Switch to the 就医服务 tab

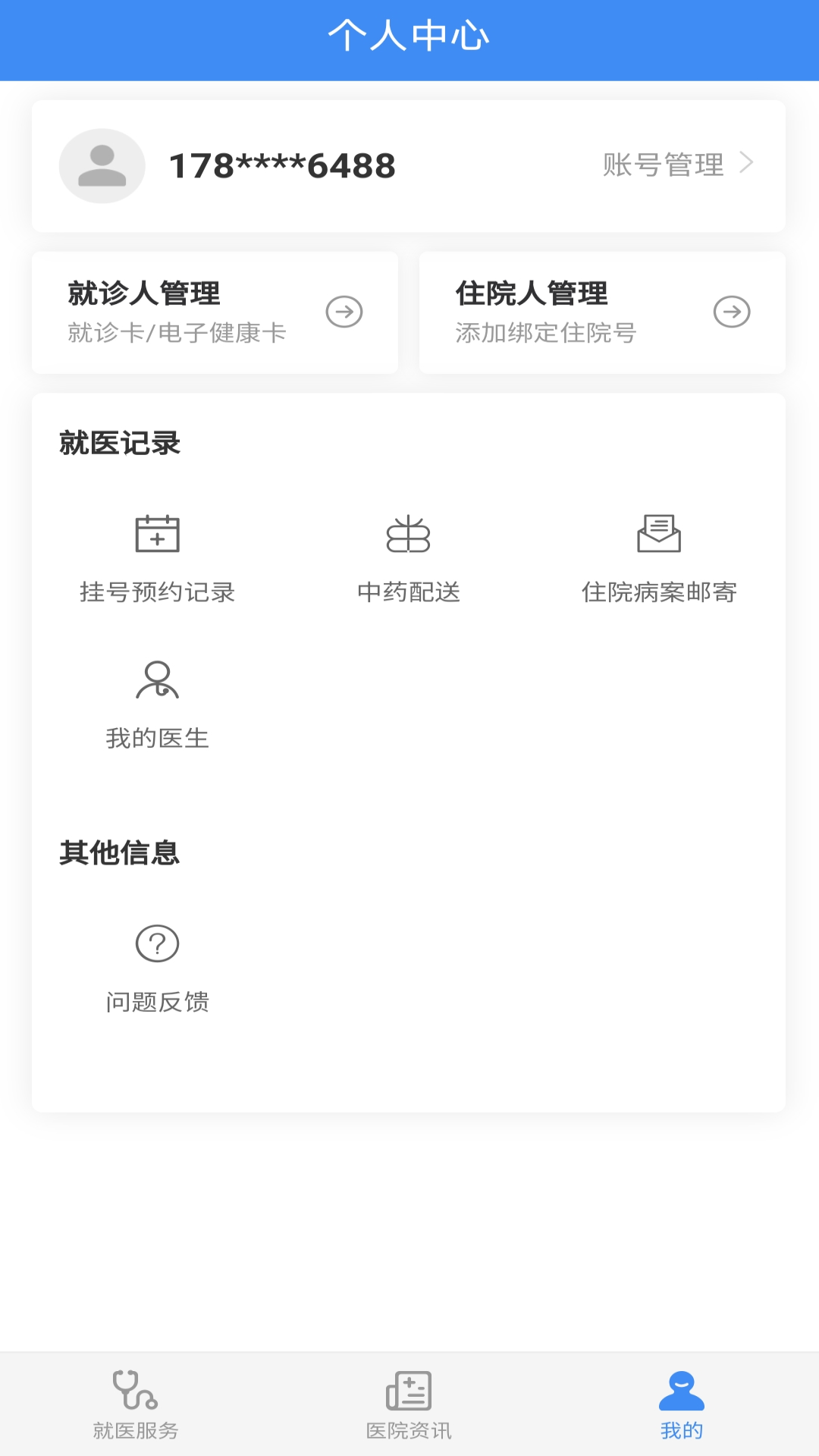pyautogui.click(x=136, y=1404)
